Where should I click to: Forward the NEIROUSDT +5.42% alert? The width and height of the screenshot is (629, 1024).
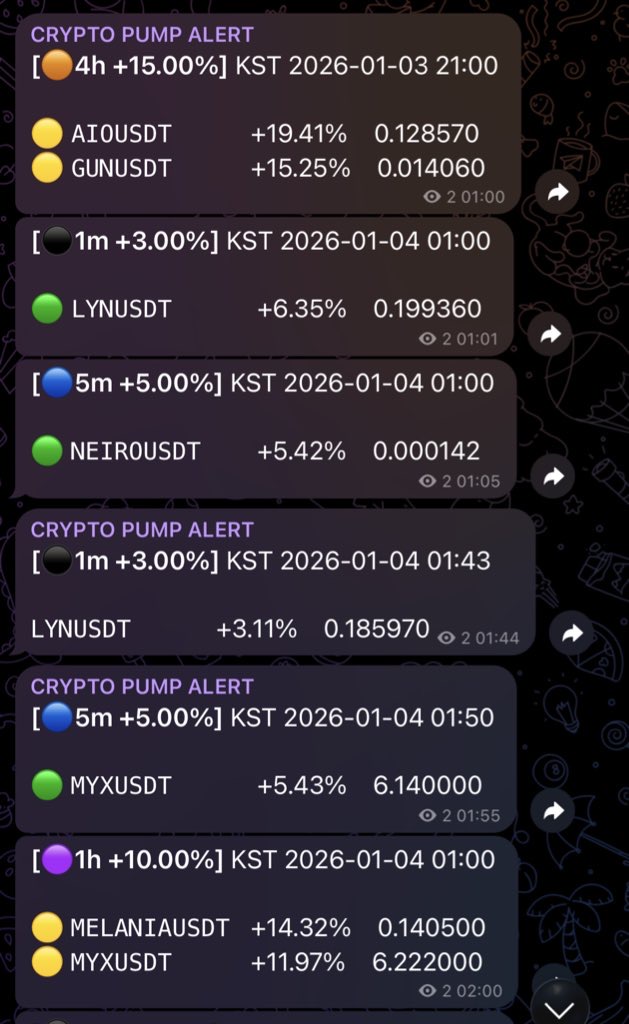(554, 478)
